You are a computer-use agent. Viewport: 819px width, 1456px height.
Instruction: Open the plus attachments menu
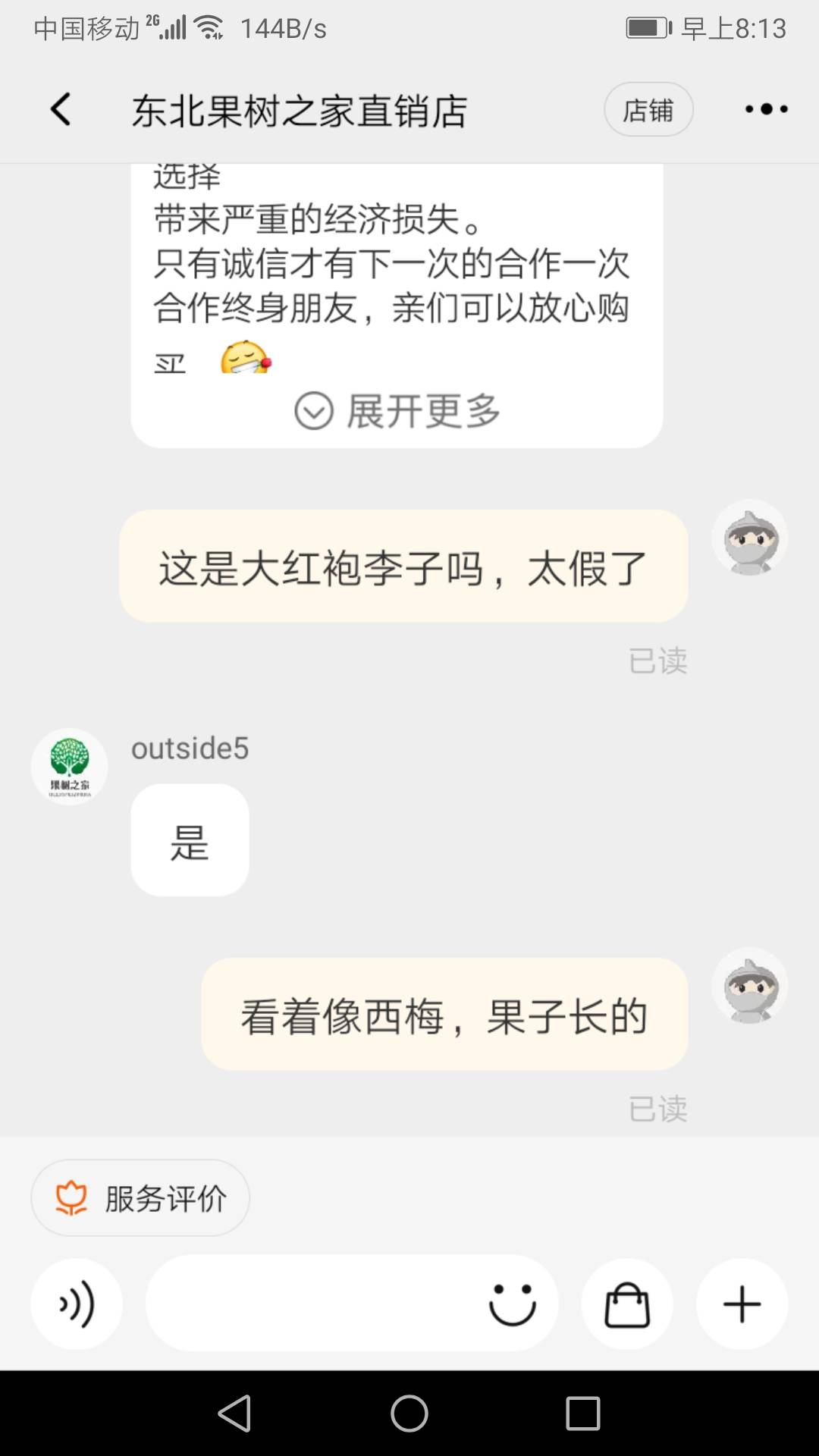[742, 1304]
